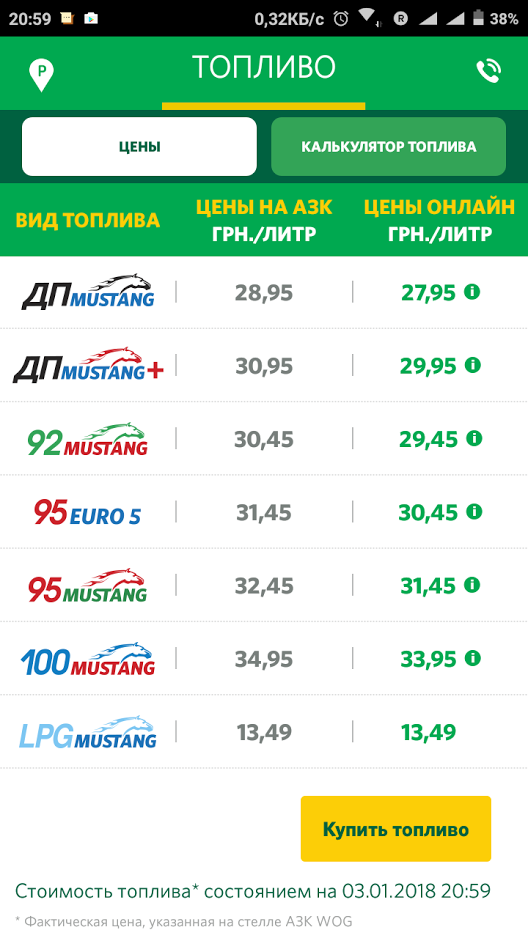
Task: View info beside the 33,95 online price
Action: click(x=472, y=658)
